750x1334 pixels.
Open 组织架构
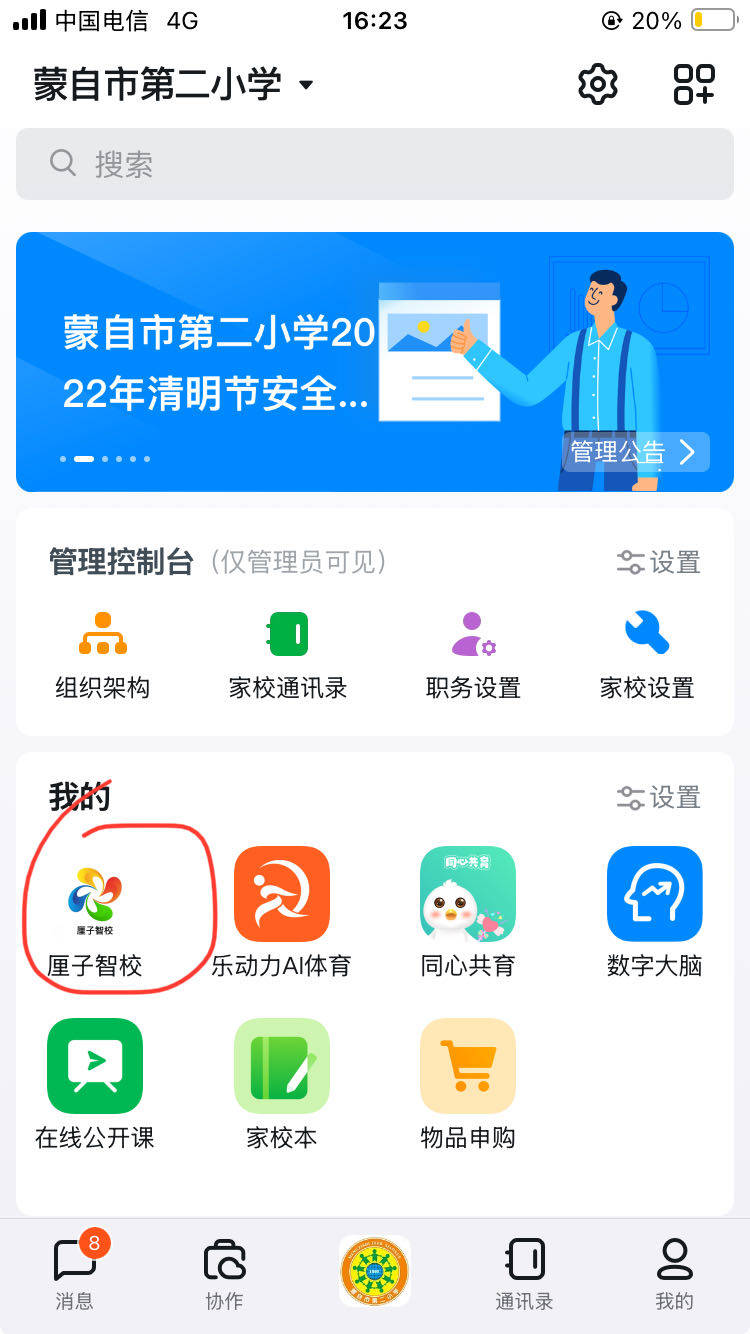(102, 654)
